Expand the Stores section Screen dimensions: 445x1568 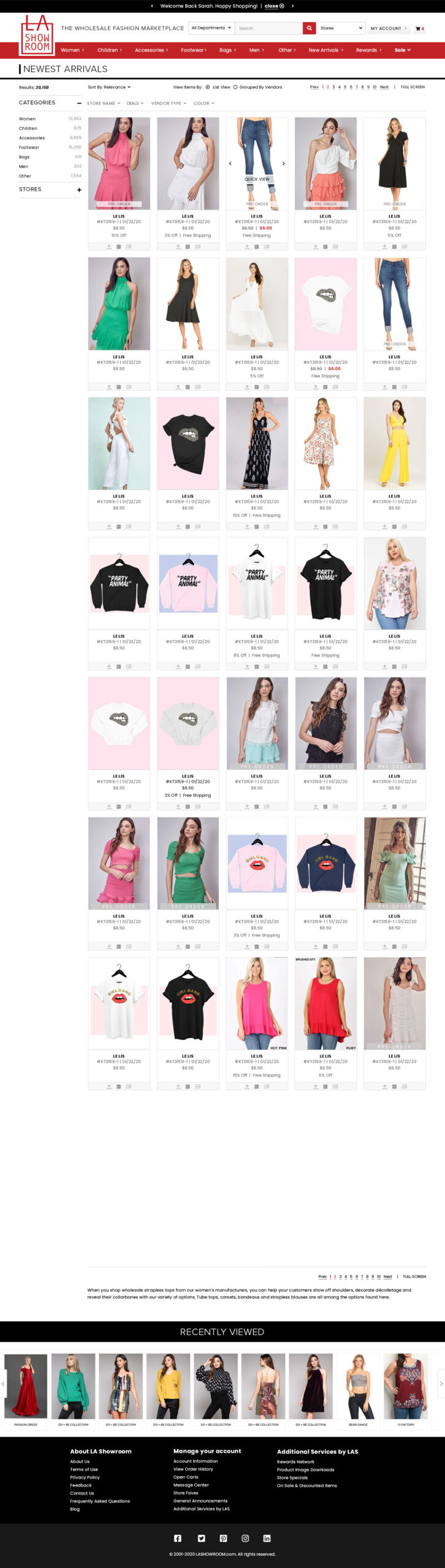pos(79,190)
